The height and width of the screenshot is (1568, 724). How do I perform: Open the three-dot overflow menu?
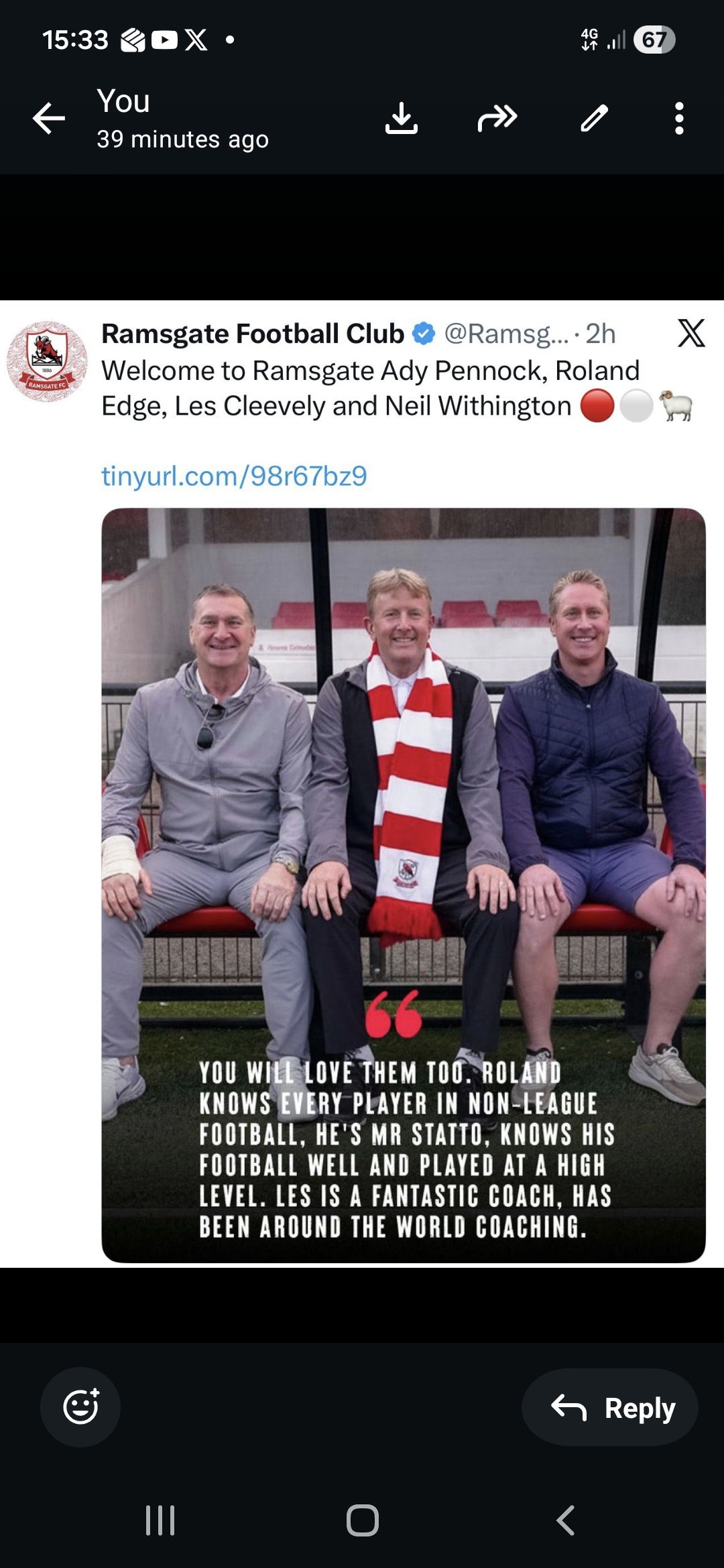click(679, 119)
